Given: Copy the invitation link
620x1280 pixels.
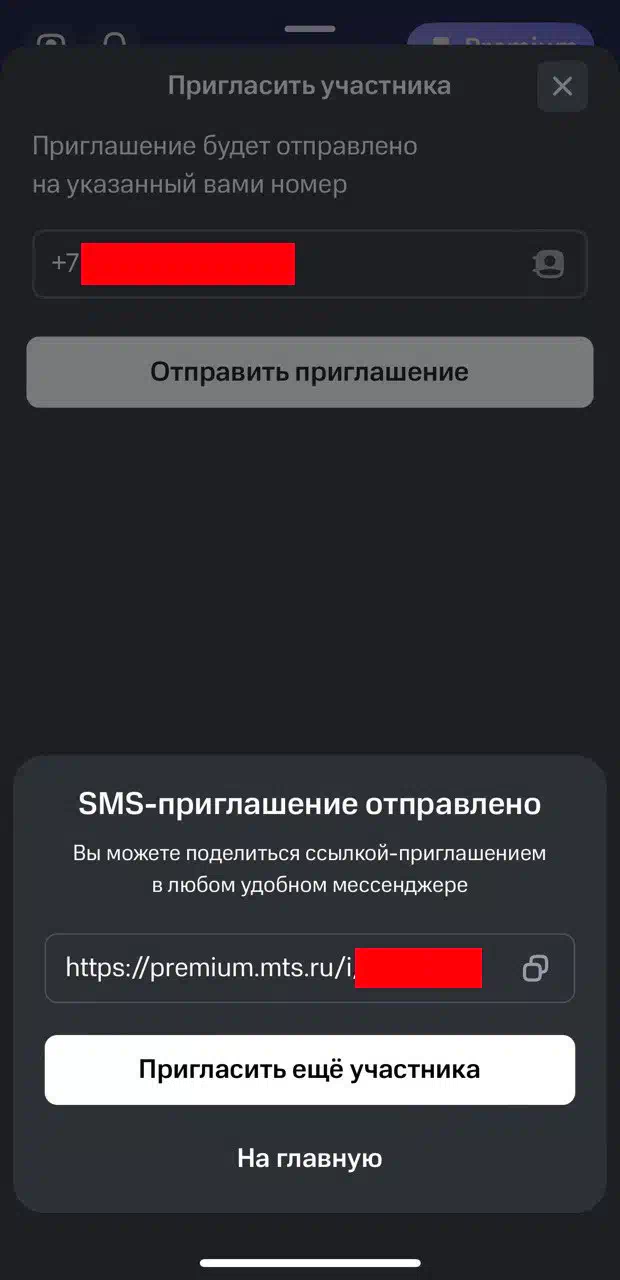Looking at the screenshot, I should pyautogui.click(x=536, y=968).
